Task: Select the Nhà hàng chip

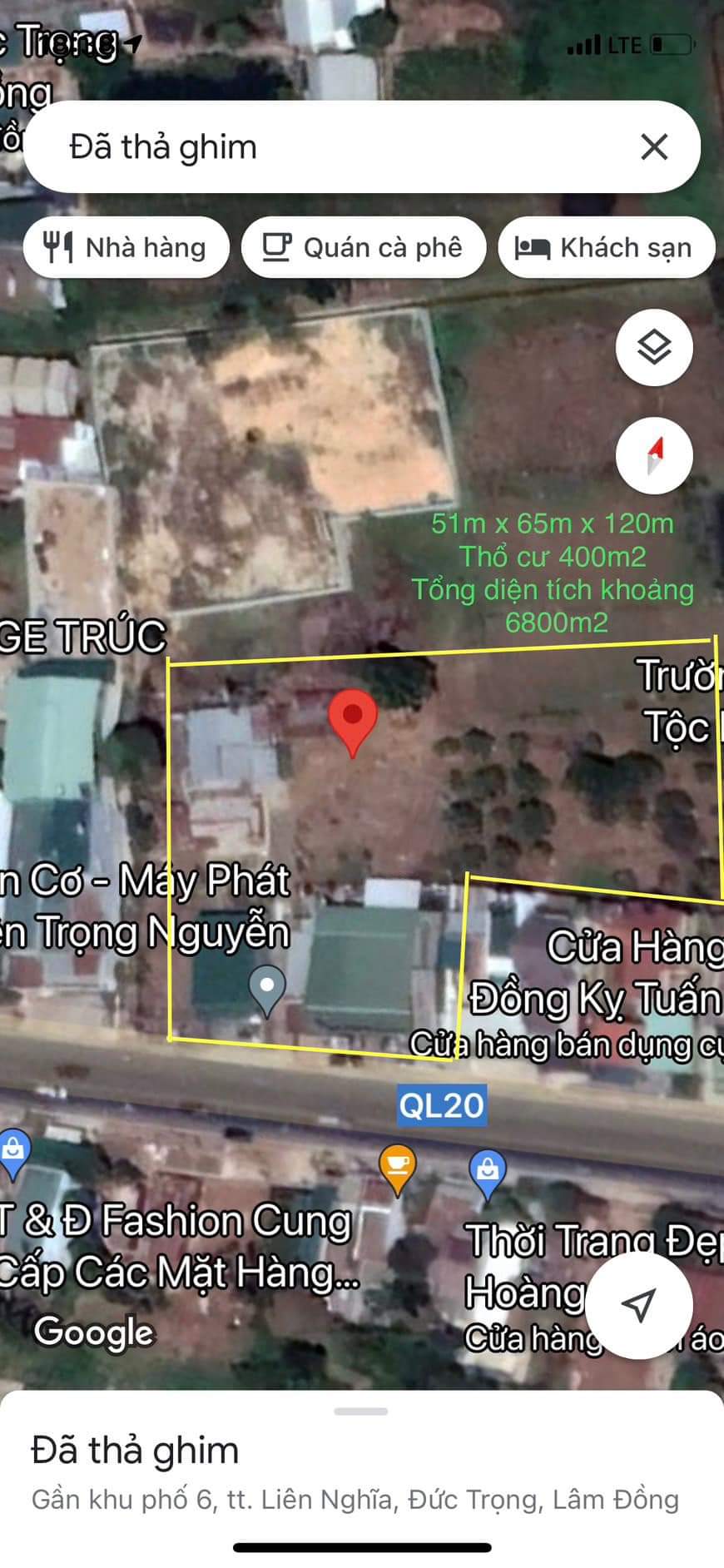Action: 126,248
